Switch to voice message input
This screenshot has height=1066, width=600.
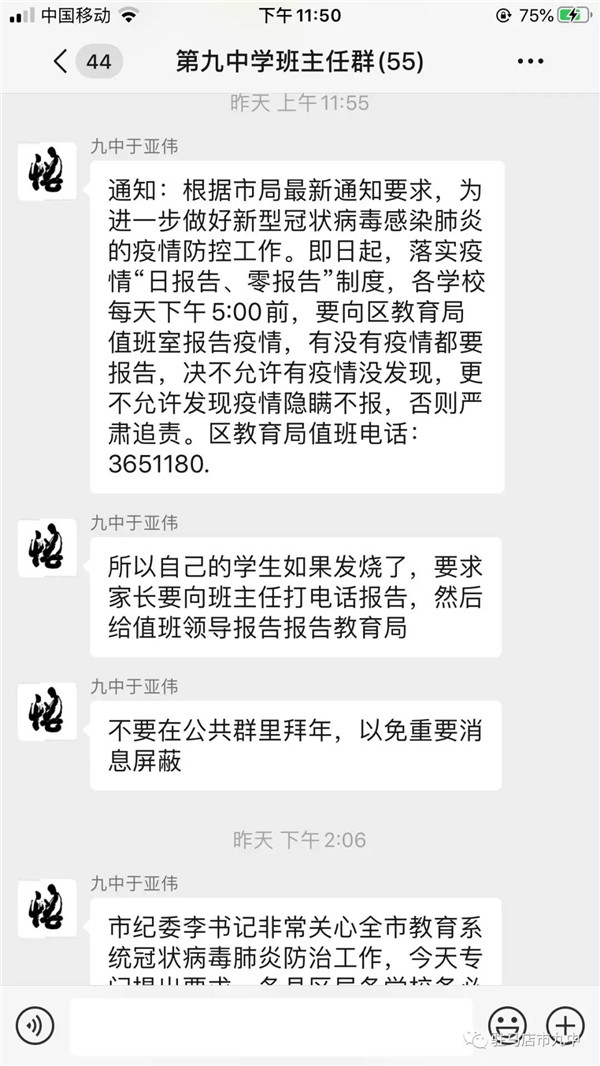(34, 1025)
